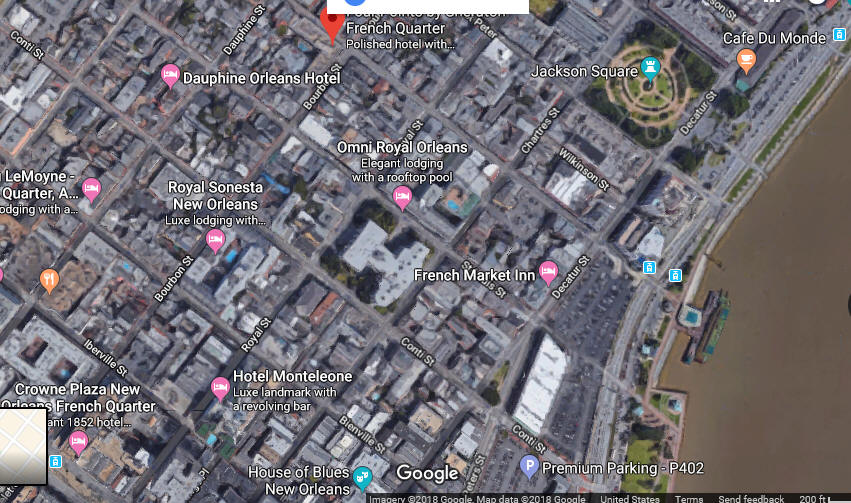The height and width of the screenshot is (503, 851).
Task: Select the Dauphine Orleans Hotel marker
Action: click(170, 75)
